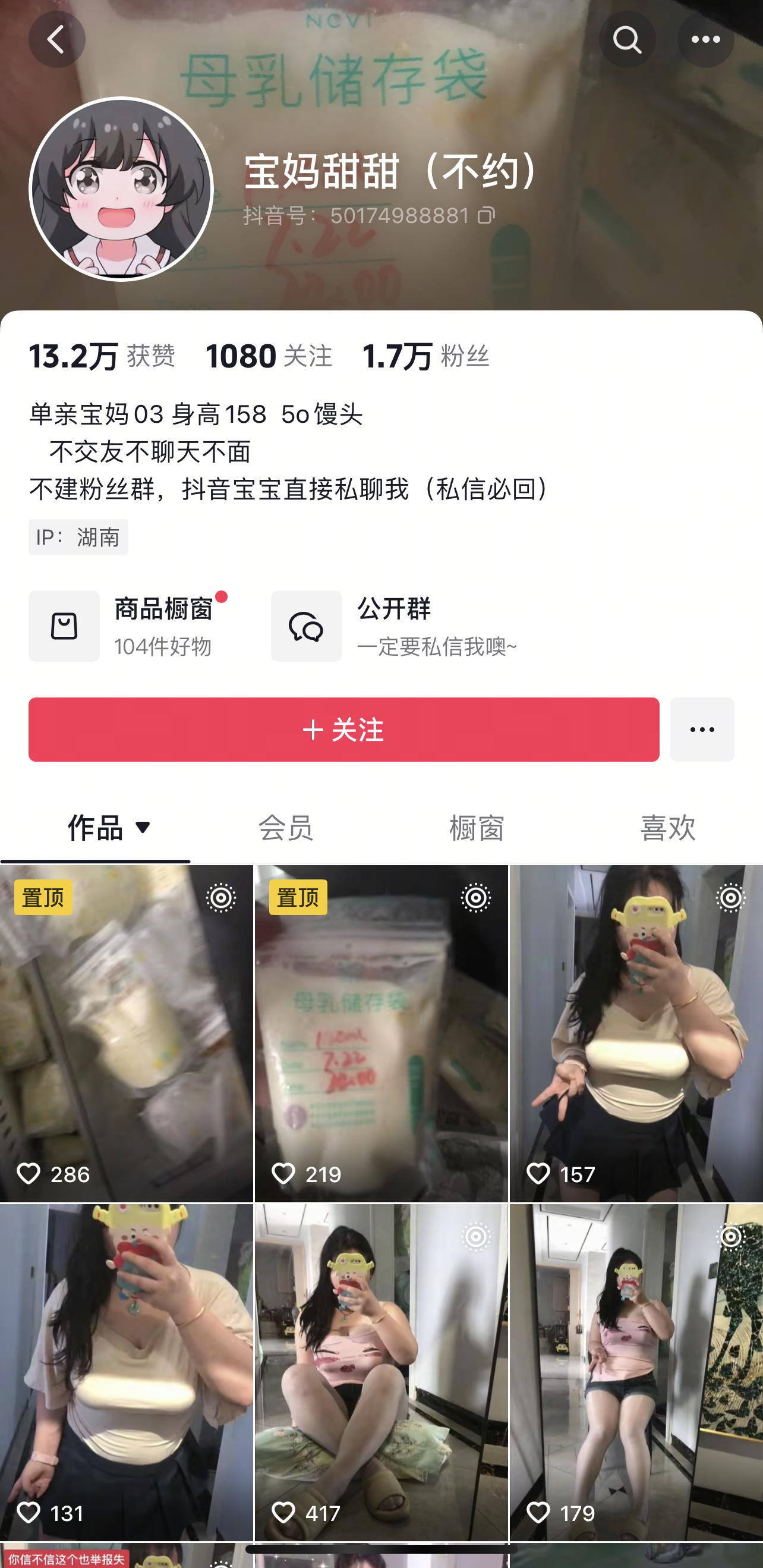Expand the 作品 tab dropdown

[x=143, y=827]
